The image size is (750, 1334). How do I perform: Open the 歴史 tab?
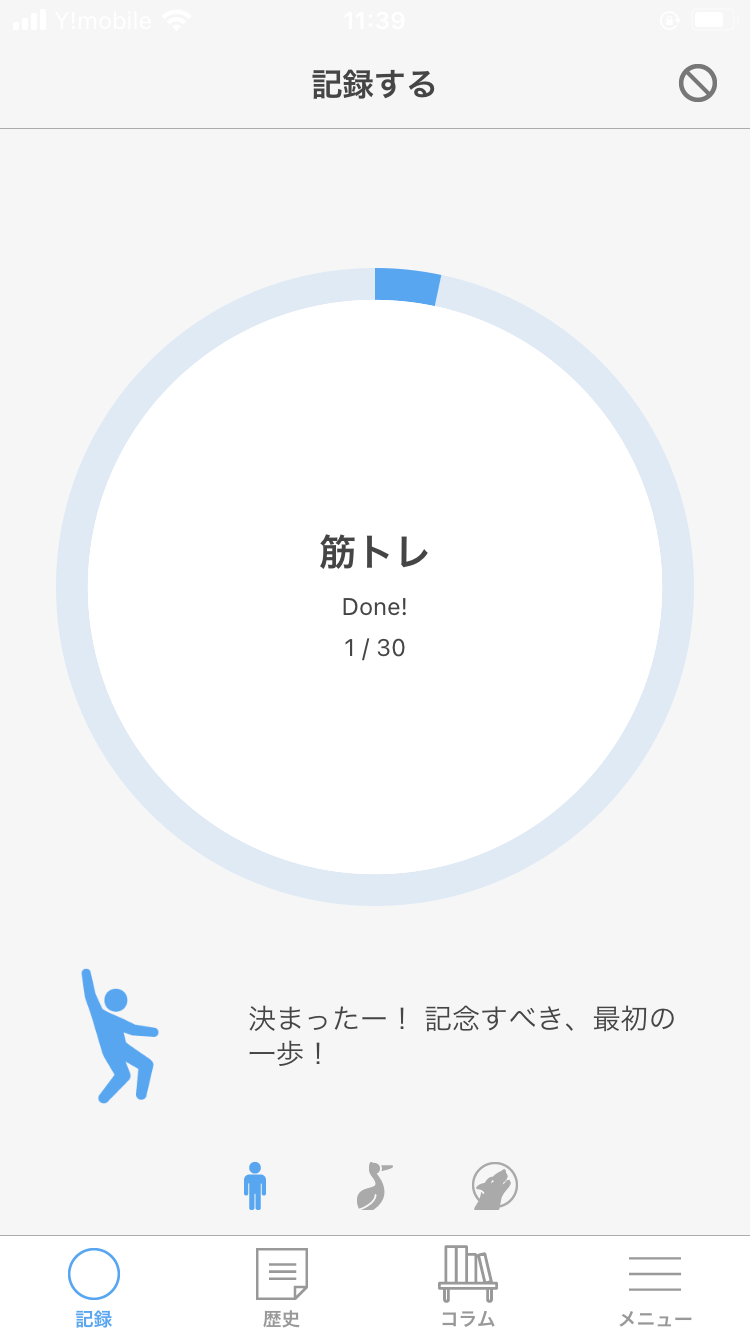click(281, 1287)
